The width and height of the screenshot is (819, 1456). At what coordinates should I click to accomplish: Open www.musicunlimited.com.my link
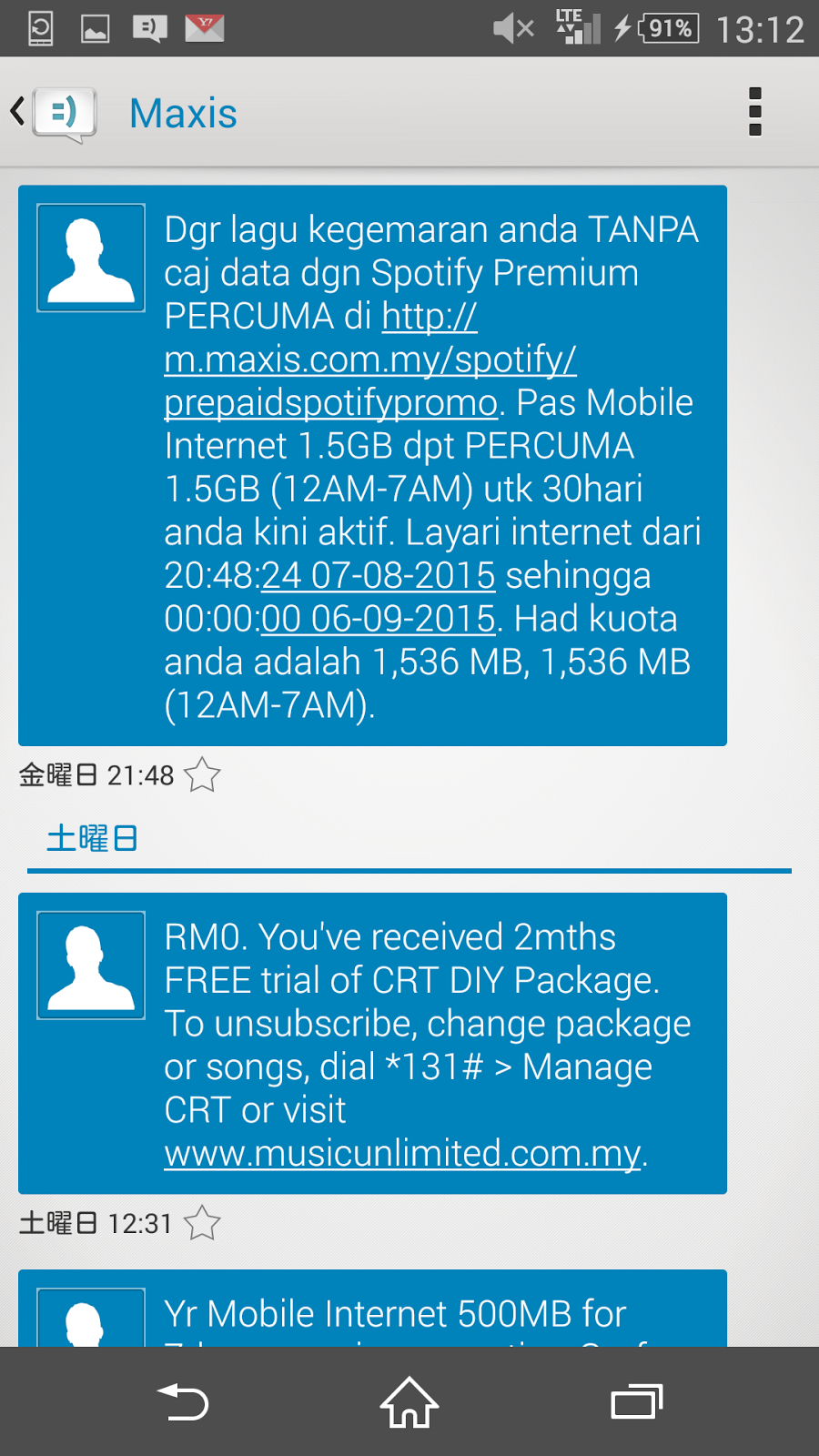pos(402,1153)
